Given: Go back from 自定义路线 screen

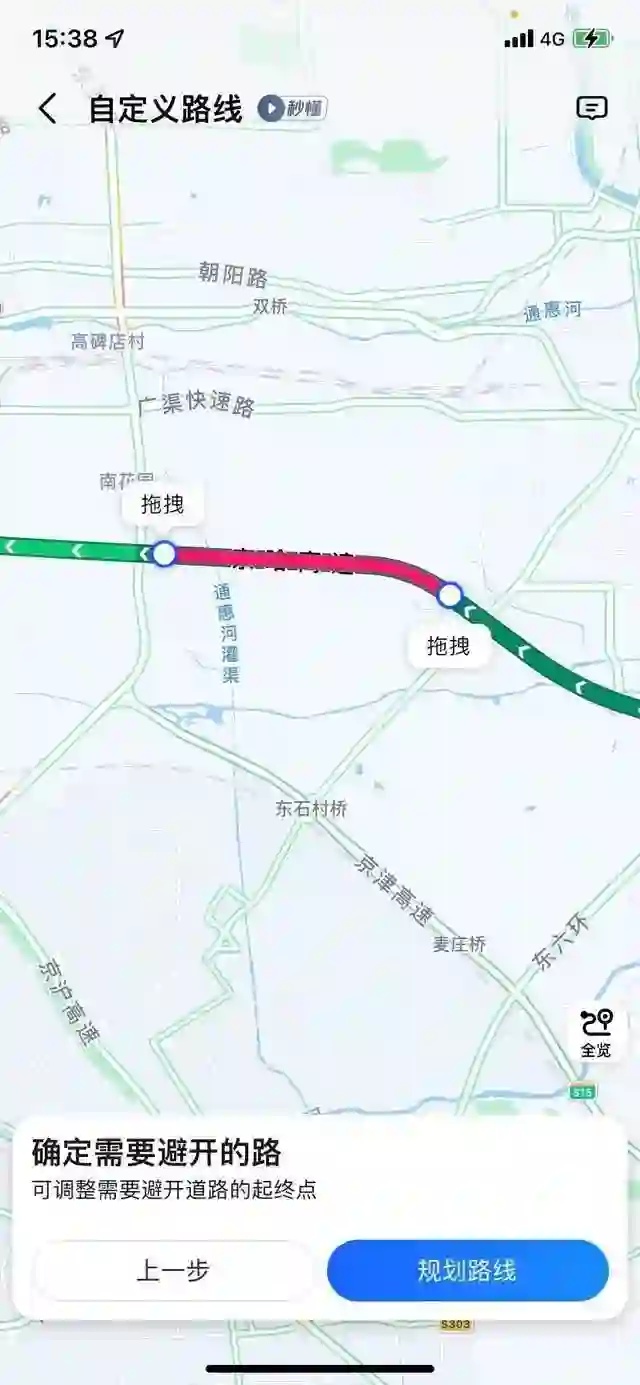Looking at the screenshot, I should pos(48,109).
